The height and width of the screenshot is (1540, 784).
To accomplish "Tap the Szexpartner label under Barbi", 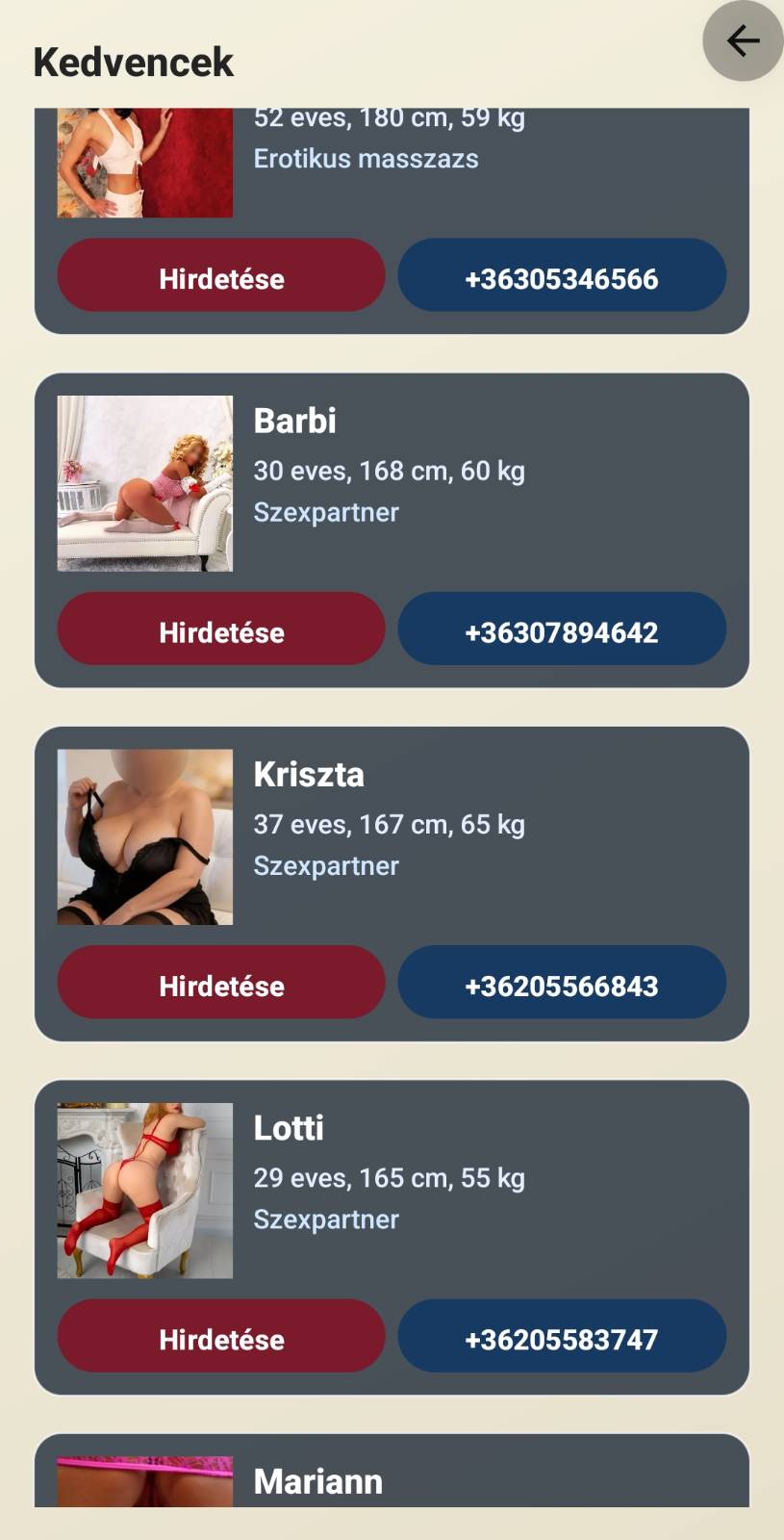I will coord(325,512).
